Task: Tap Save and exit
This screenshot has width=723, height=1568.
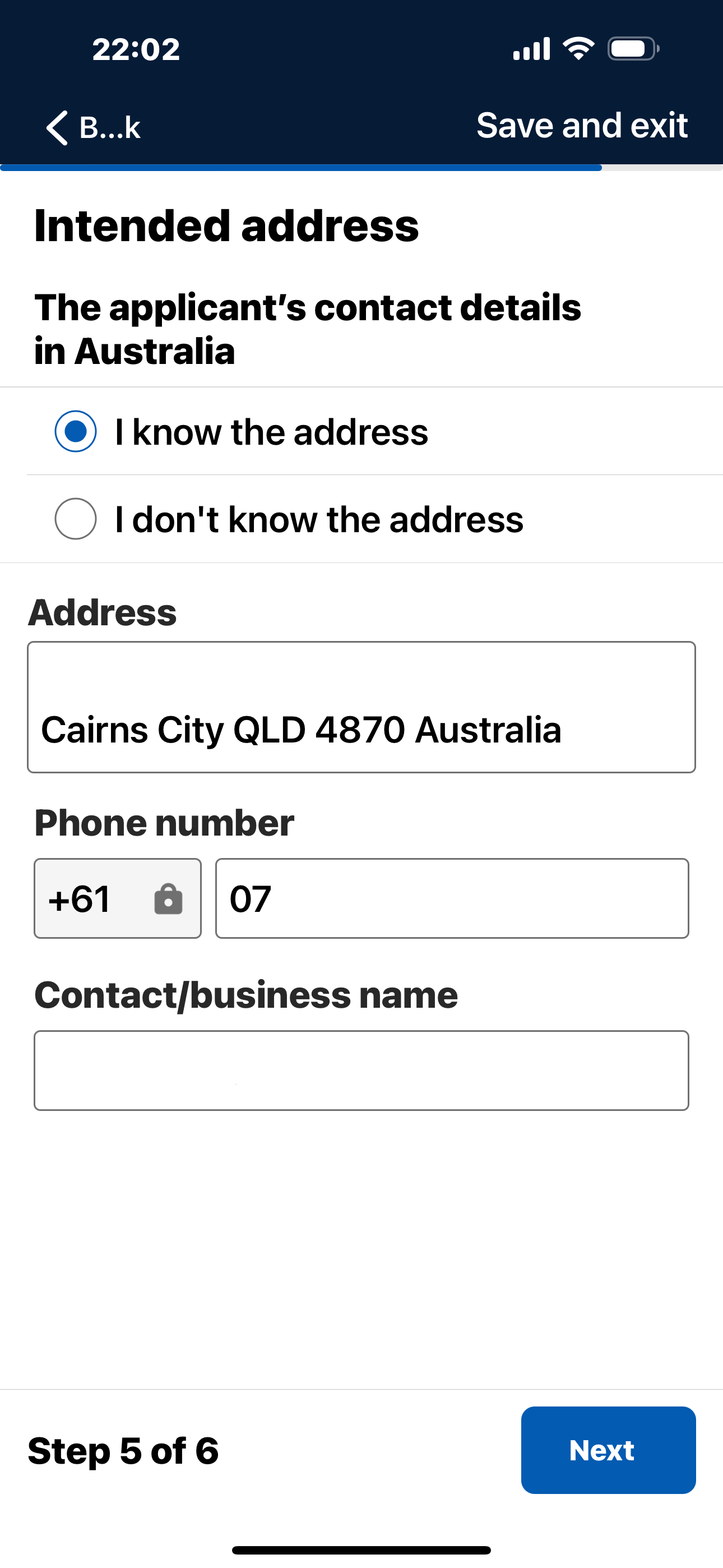Action: coord(581,126)
